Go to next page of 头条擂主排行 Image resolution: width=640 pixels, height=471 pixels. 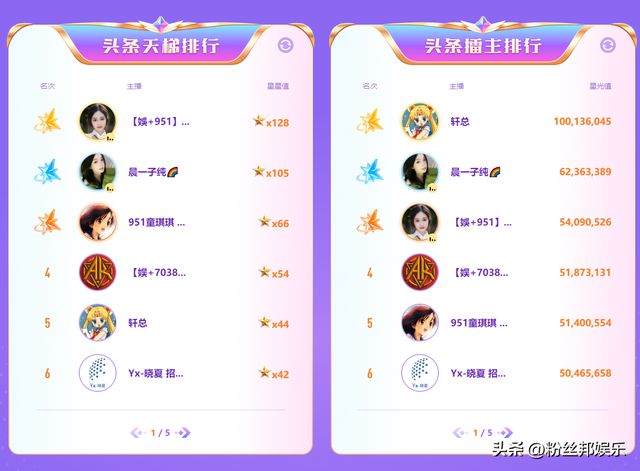[505, 433]
